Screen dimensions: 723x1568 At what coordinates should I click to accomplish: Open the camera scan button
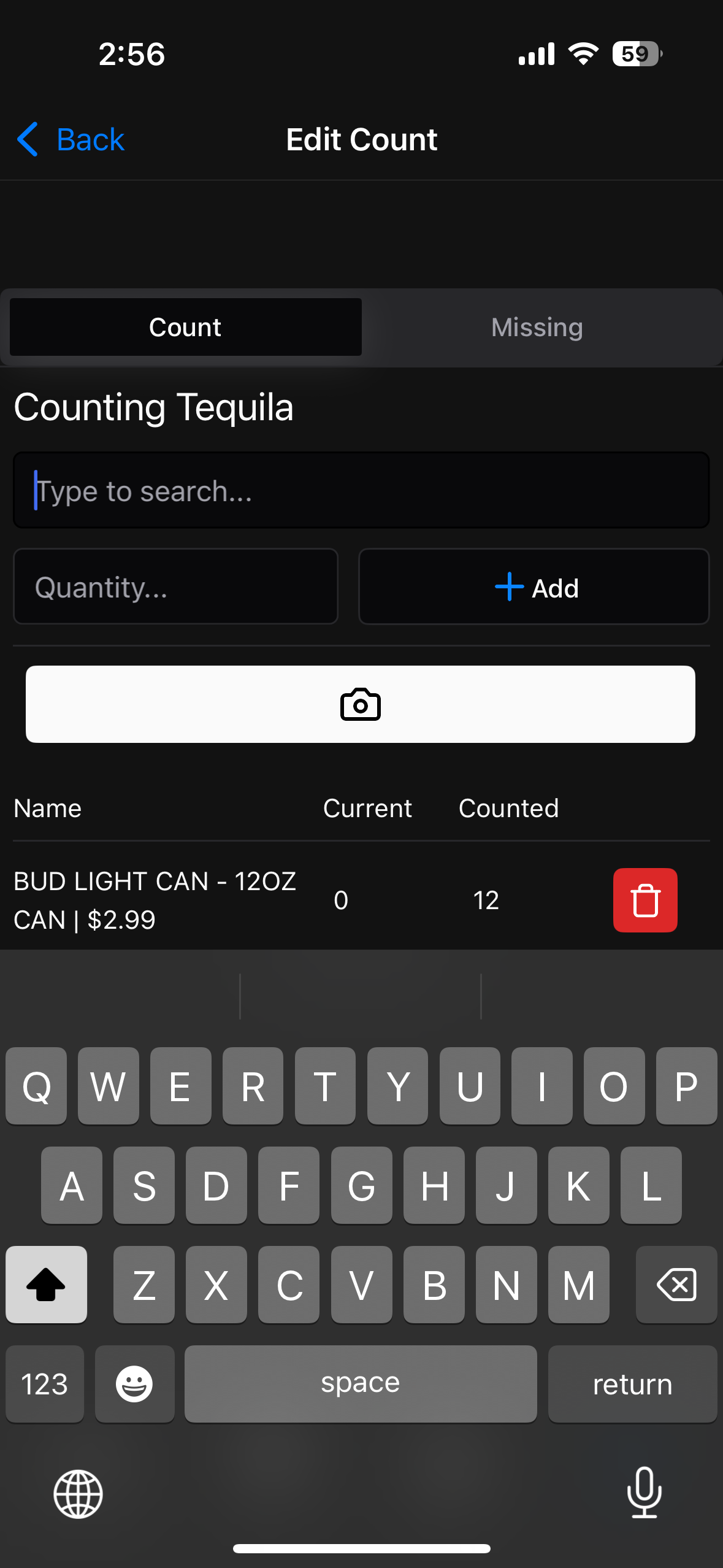pyautogui.click(x=361, y=704)
